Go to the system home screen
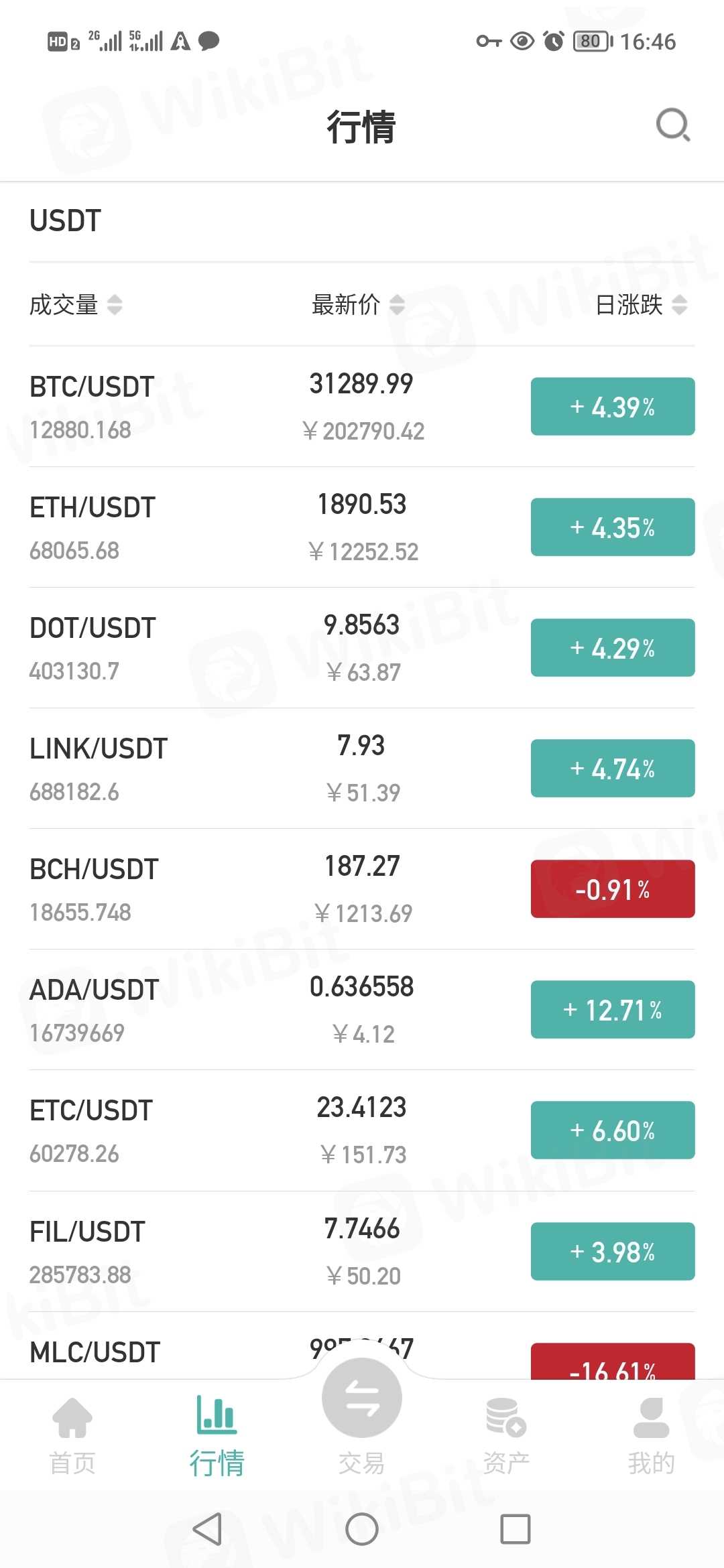This screenshot has width=724, height=1568. [362, 1529]
